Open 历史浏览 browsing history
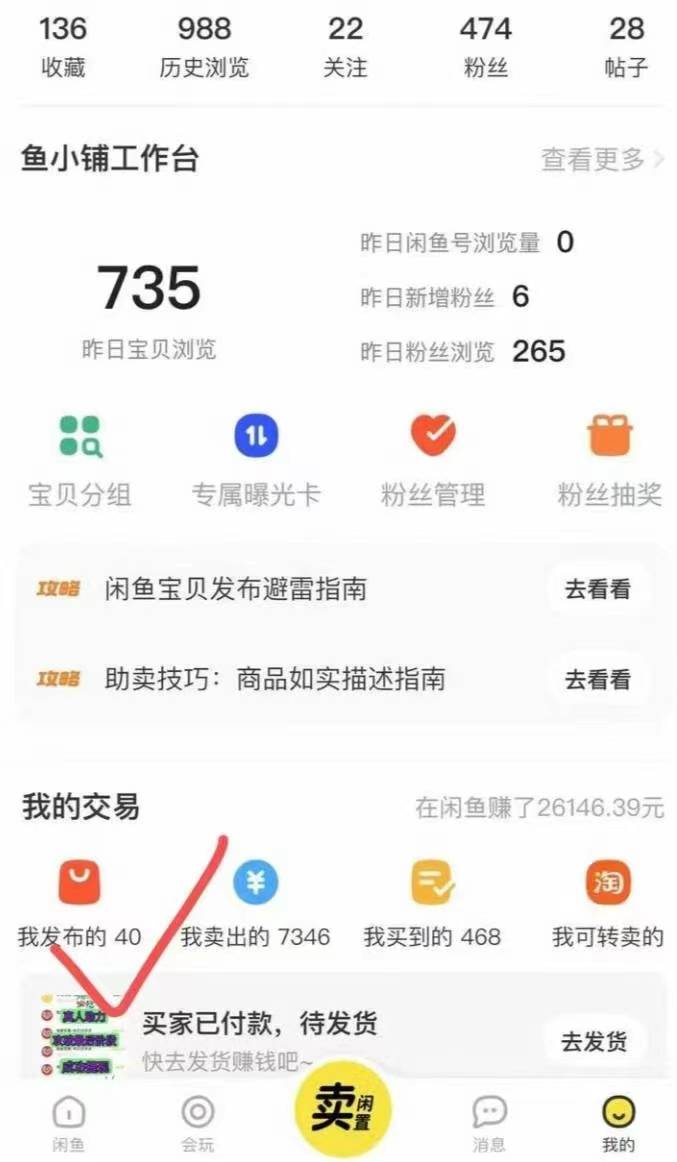677x1162 pixels. coord(204,46)
